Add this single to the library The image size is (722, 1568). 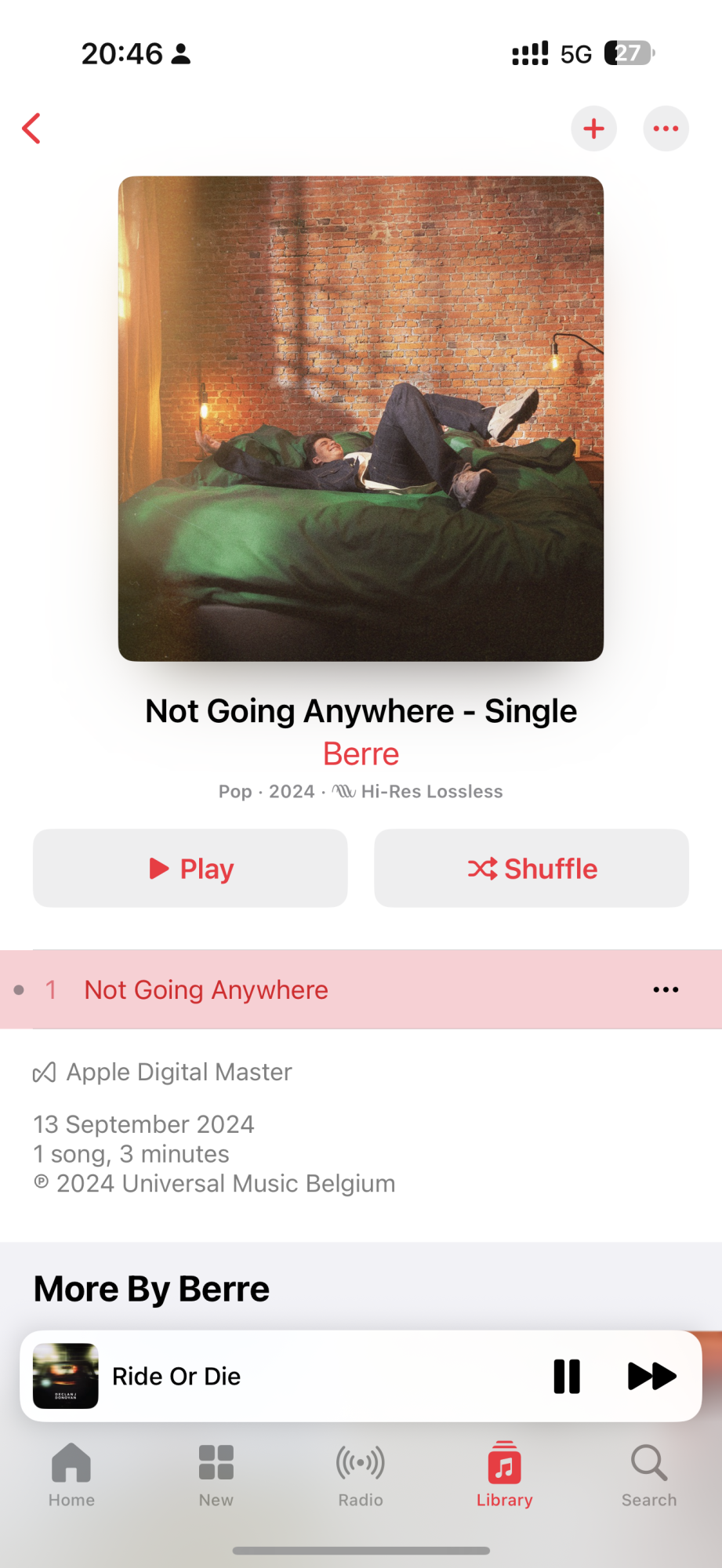click(x=593, y=129)
